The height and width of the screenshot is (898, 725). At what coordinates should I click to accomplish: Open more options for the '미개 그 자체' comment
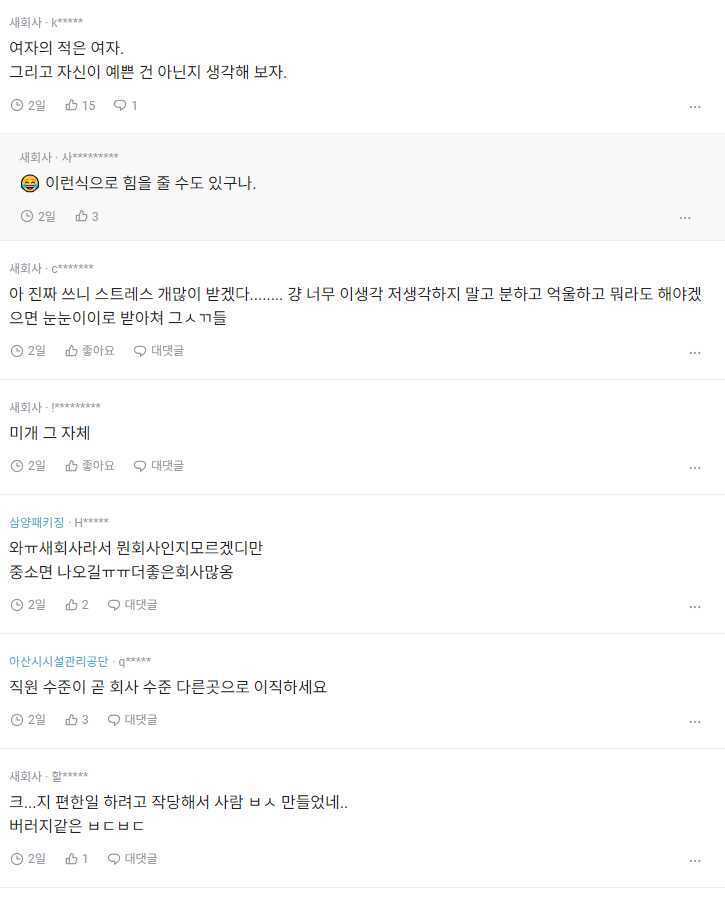694,467
